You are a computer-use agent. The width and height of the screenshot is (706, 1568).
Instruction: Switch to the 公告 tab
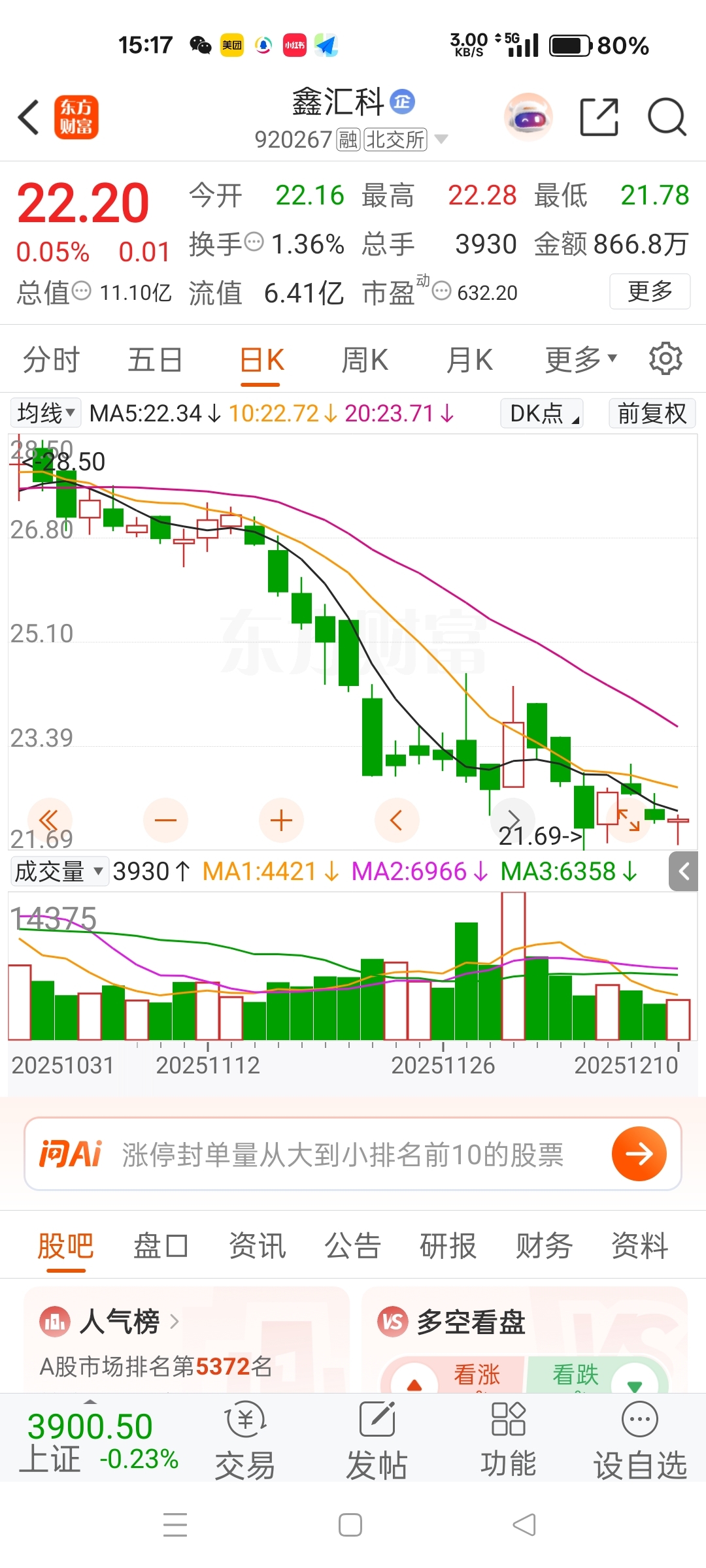click(352, 1245)
